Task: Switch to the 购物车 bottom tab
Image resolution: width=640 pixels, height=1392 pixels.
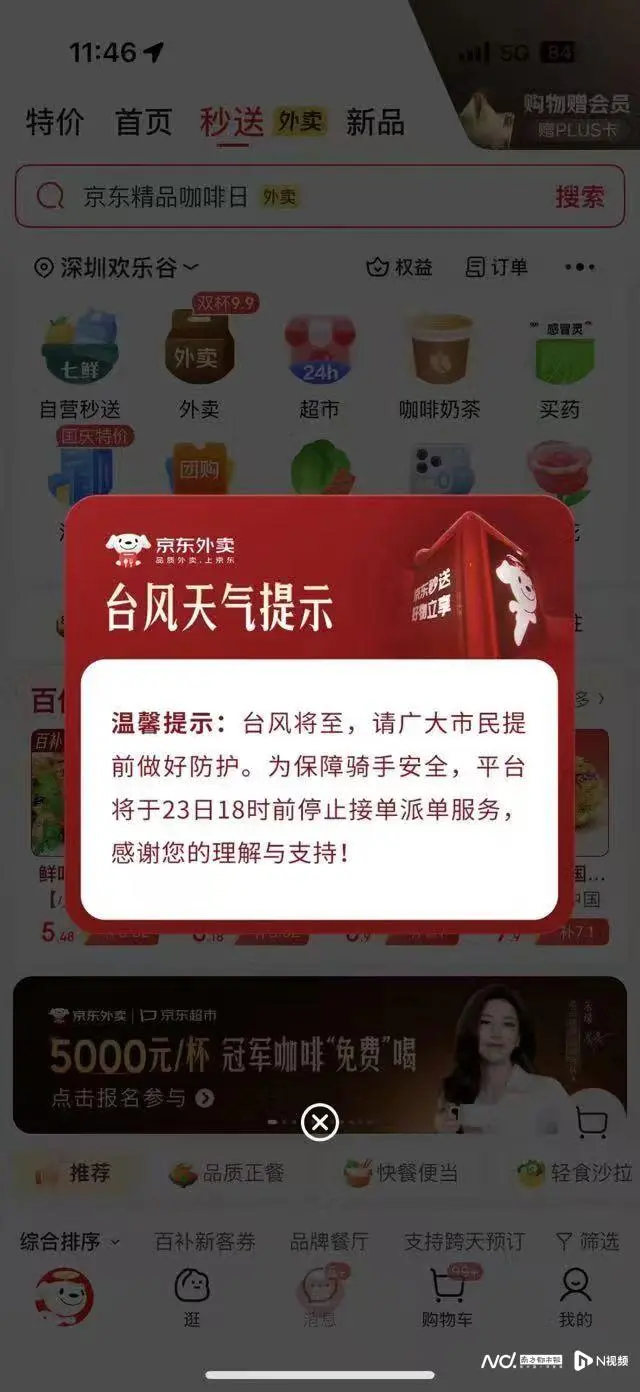Action: [447, 1297]
